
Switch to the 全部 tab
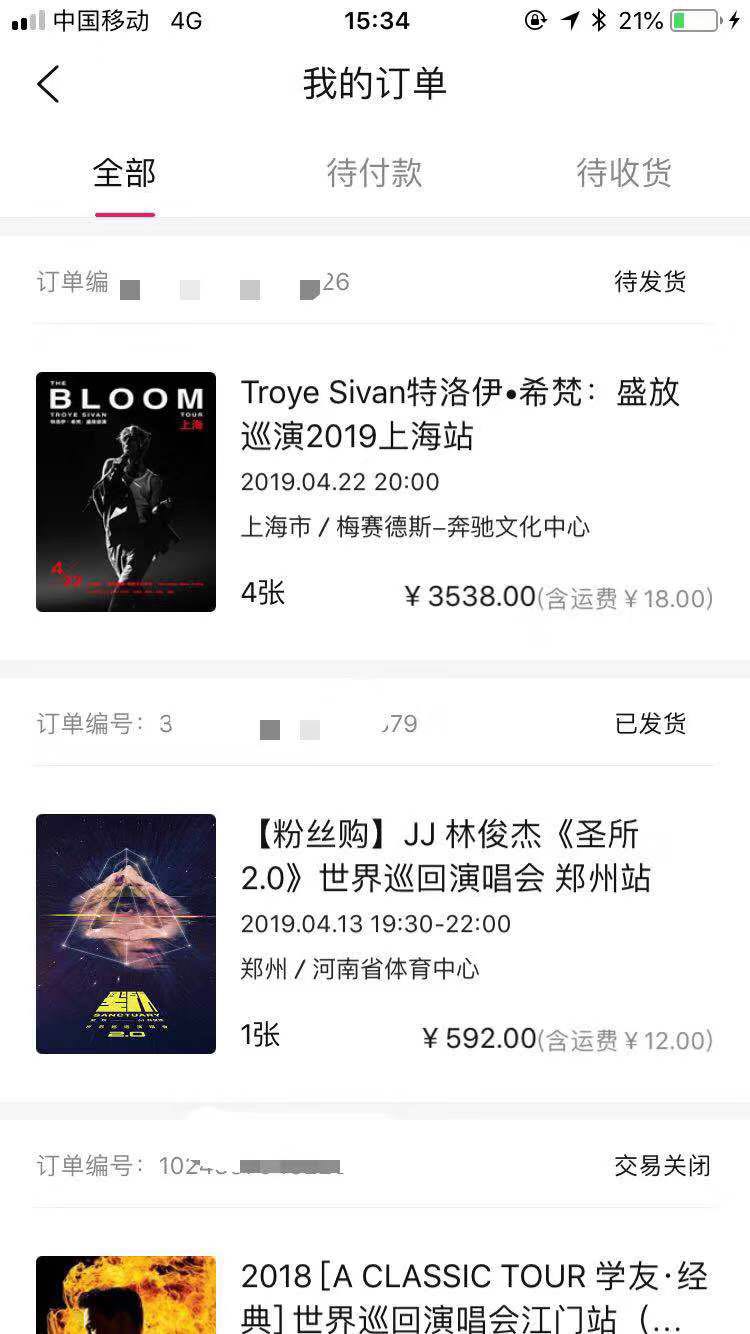pos(125,174)
